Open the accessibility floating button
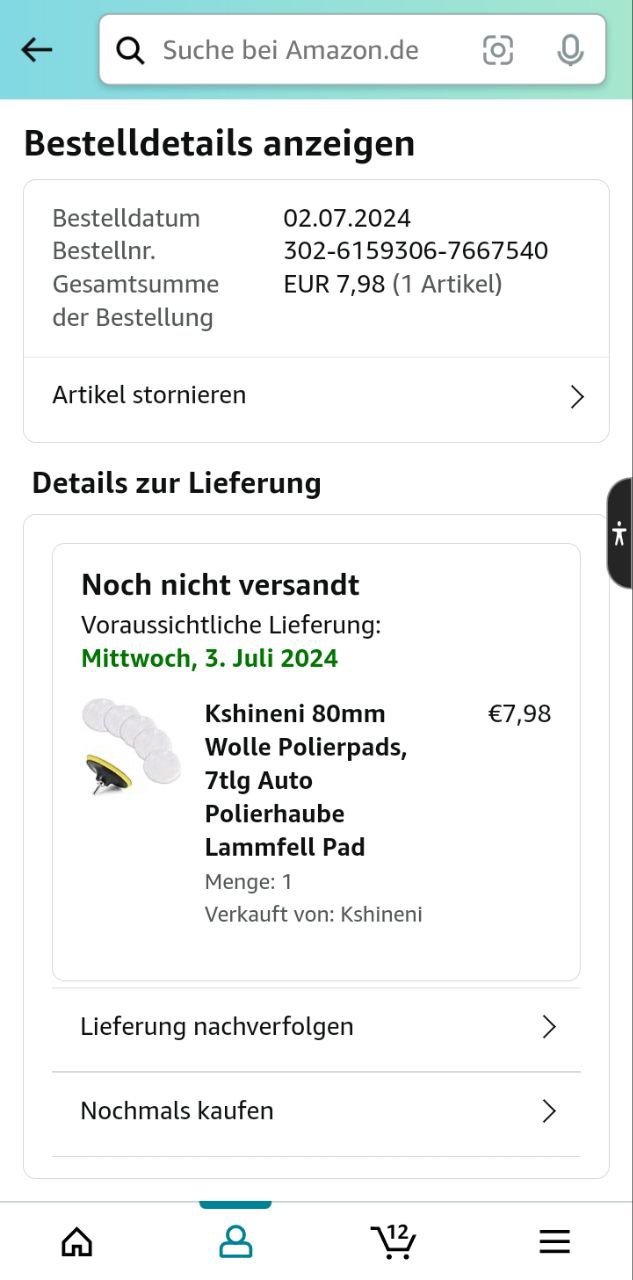The height and width of the screenshot is (1280, 633). 620,533
